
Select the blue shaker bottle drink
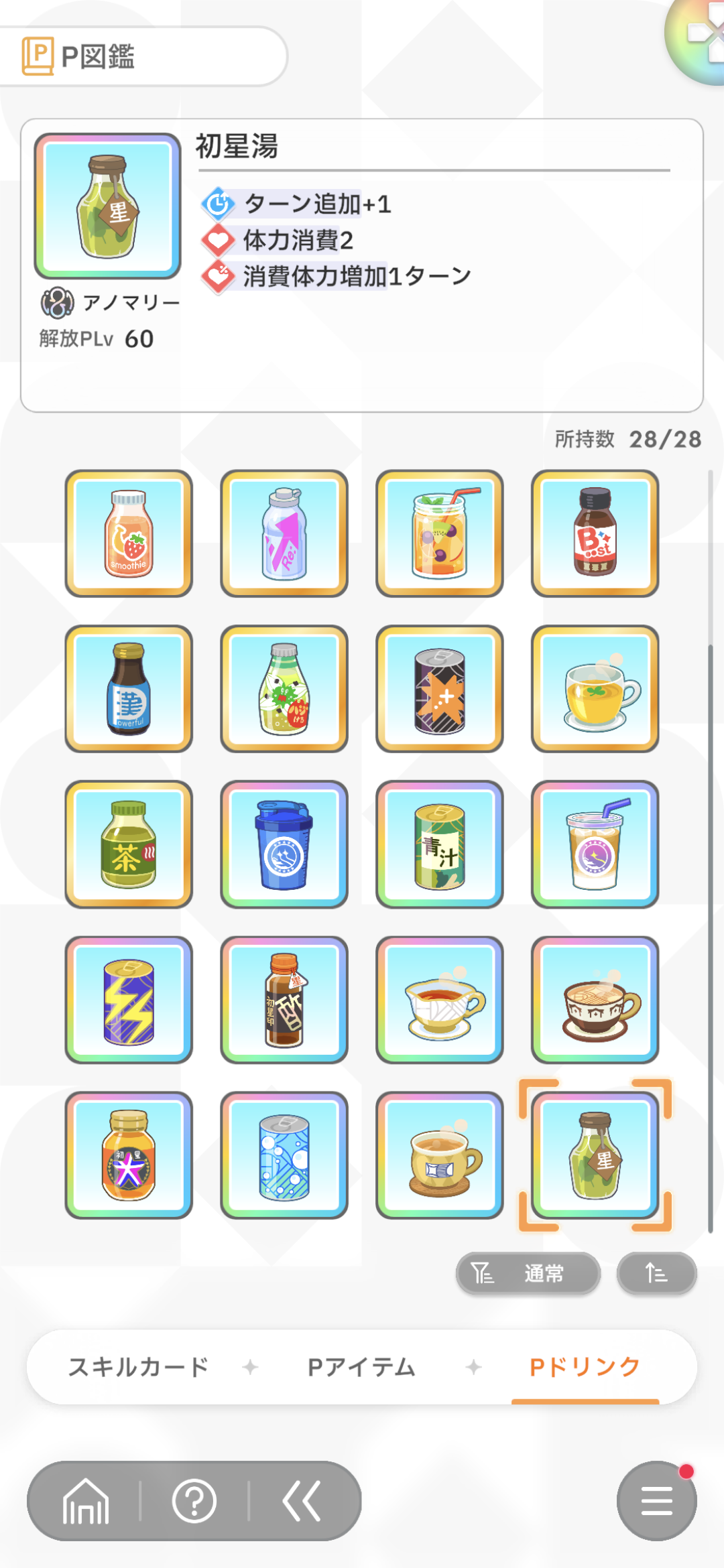tap(284, 844)
